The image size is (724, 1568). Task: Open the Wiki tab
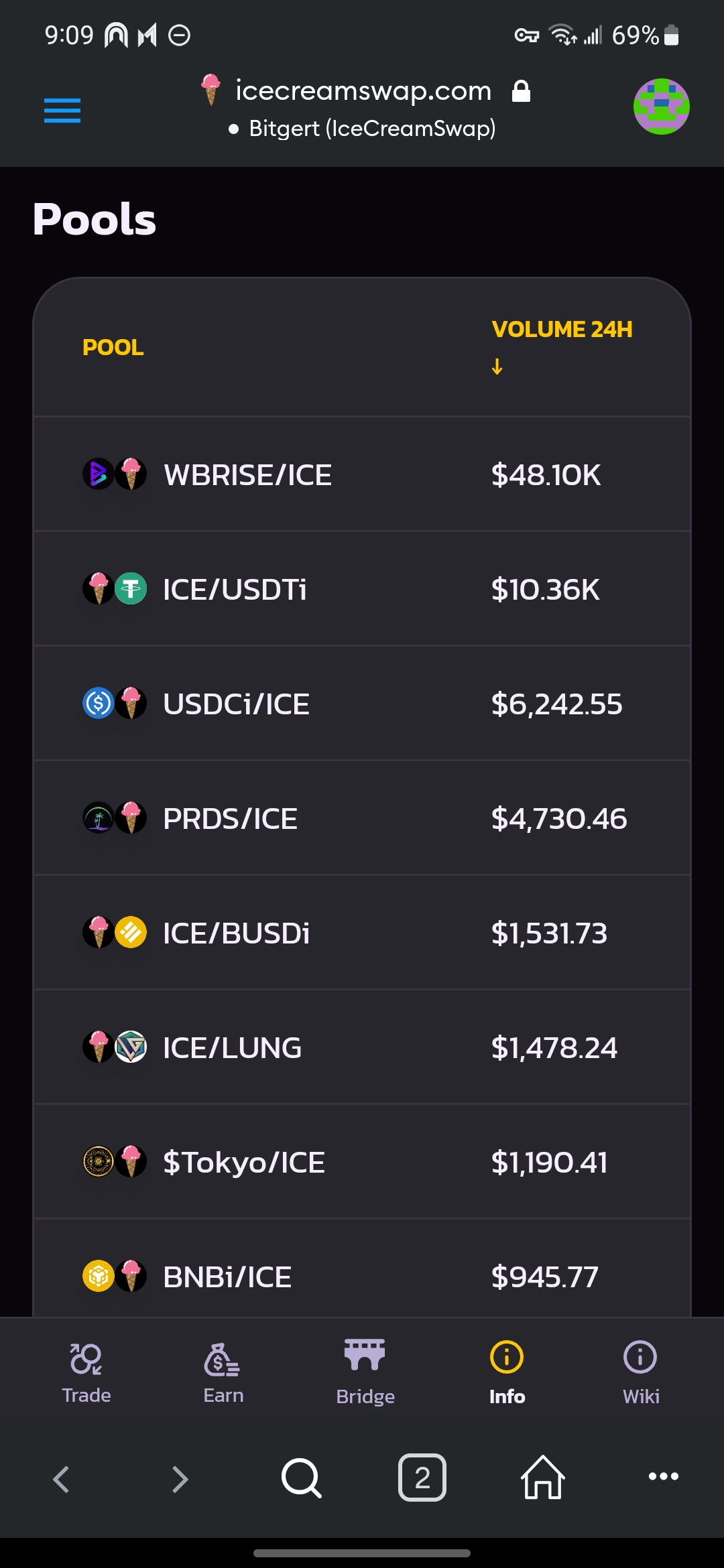click(x=641, y=1372)
